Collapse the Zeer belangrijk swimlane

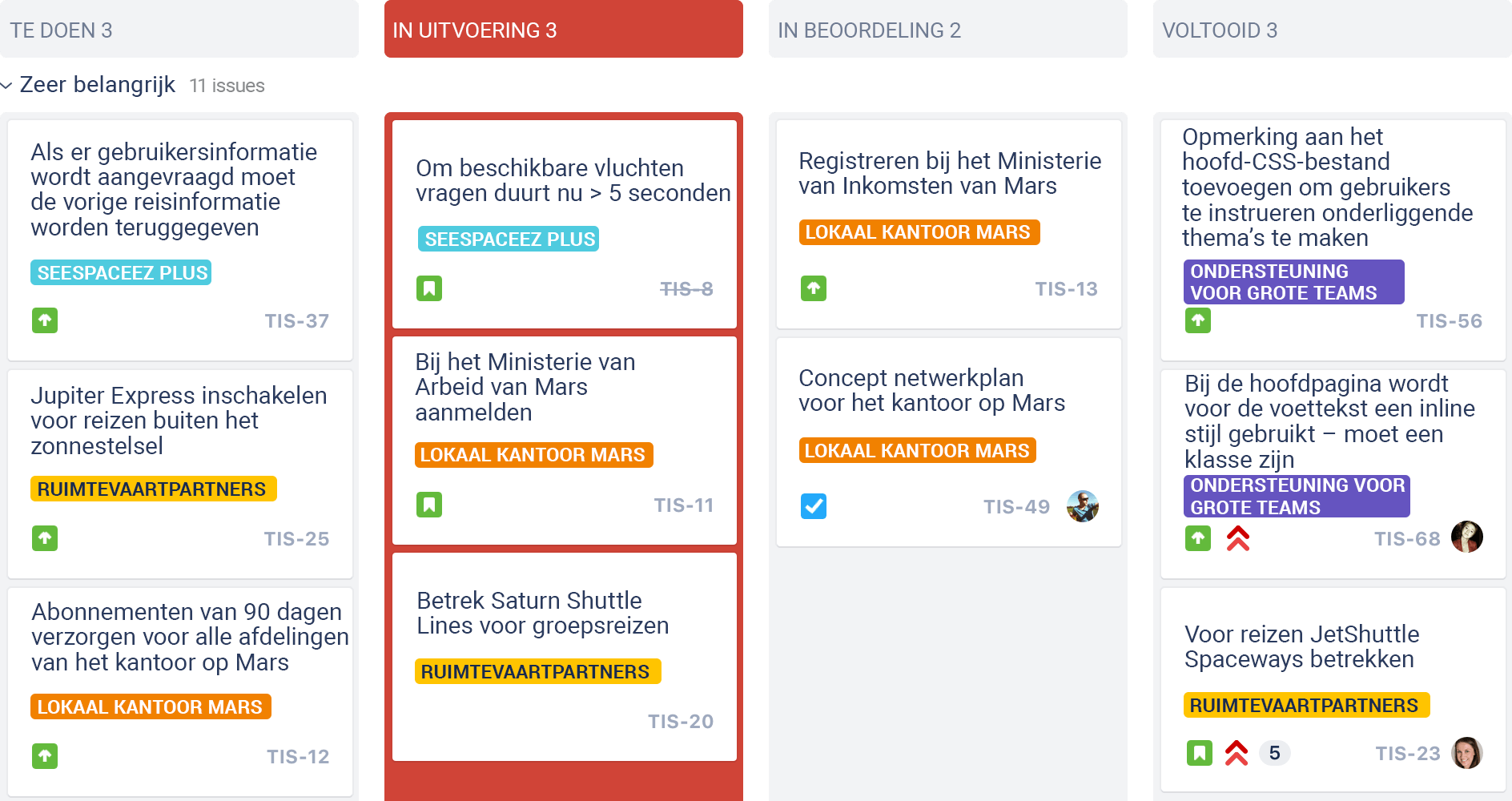[7, 86]
